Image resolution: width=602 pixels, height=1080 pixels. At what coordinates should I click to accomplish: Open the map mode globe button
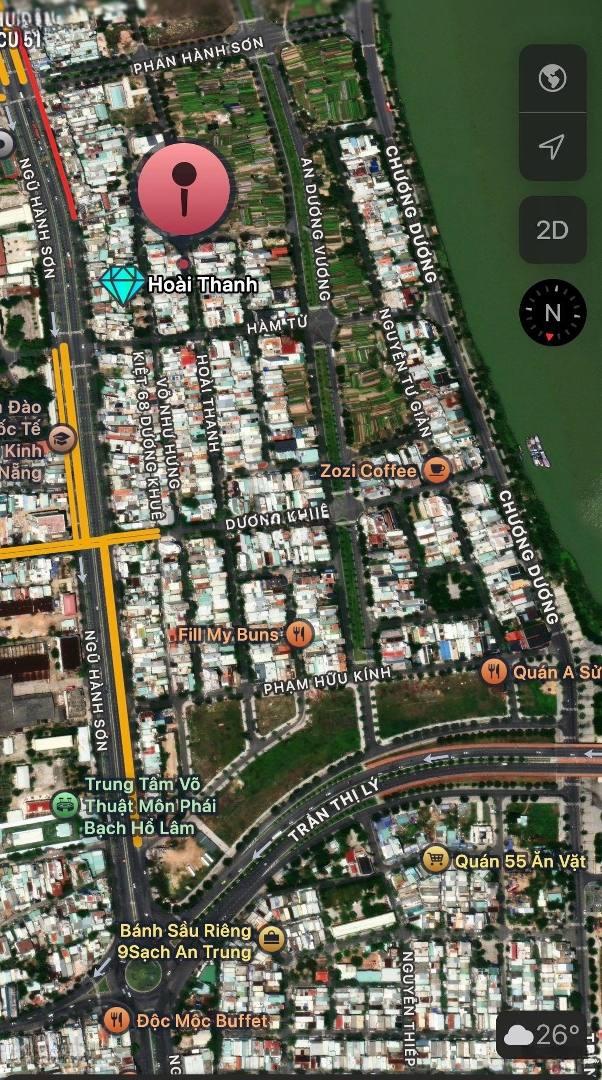[x=552, y=78]
